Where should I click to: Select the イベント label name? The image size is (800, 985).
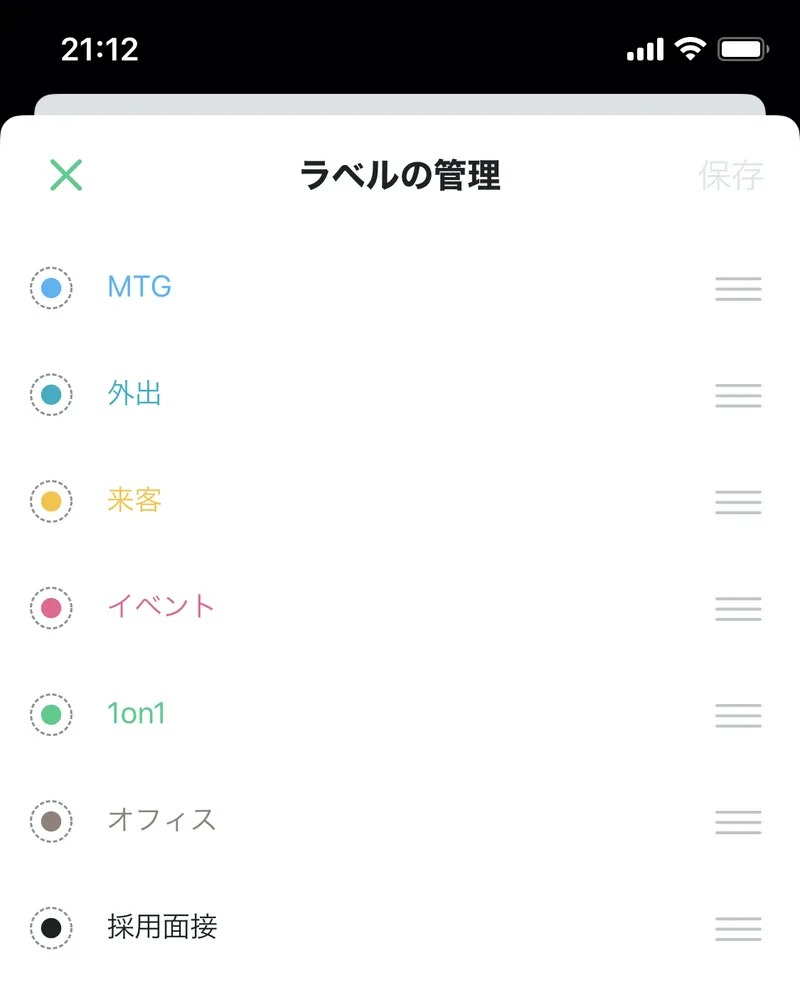click(x=161, y=607)
